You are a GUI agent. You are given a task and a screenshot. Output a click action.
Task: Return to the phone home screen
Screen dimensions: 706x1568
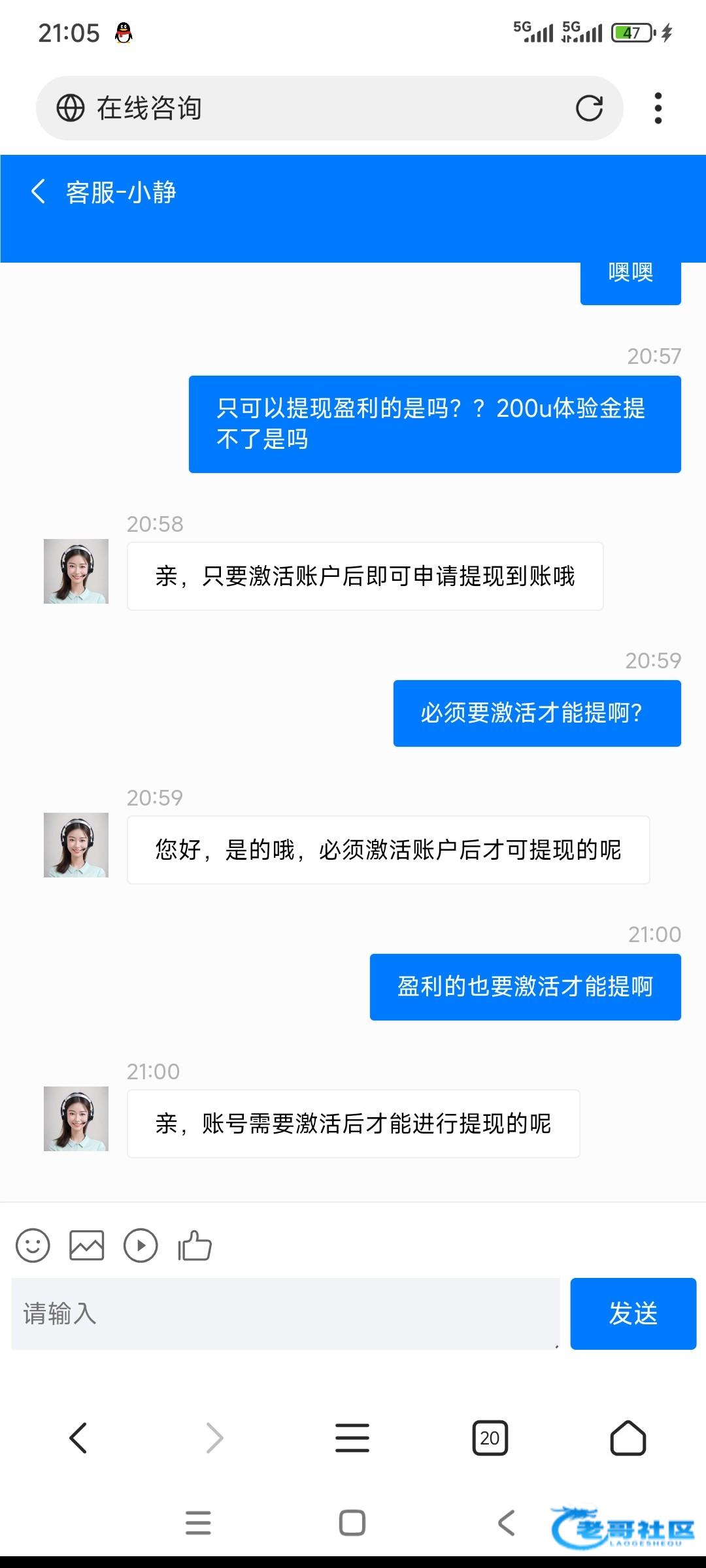coord(352,1523)
